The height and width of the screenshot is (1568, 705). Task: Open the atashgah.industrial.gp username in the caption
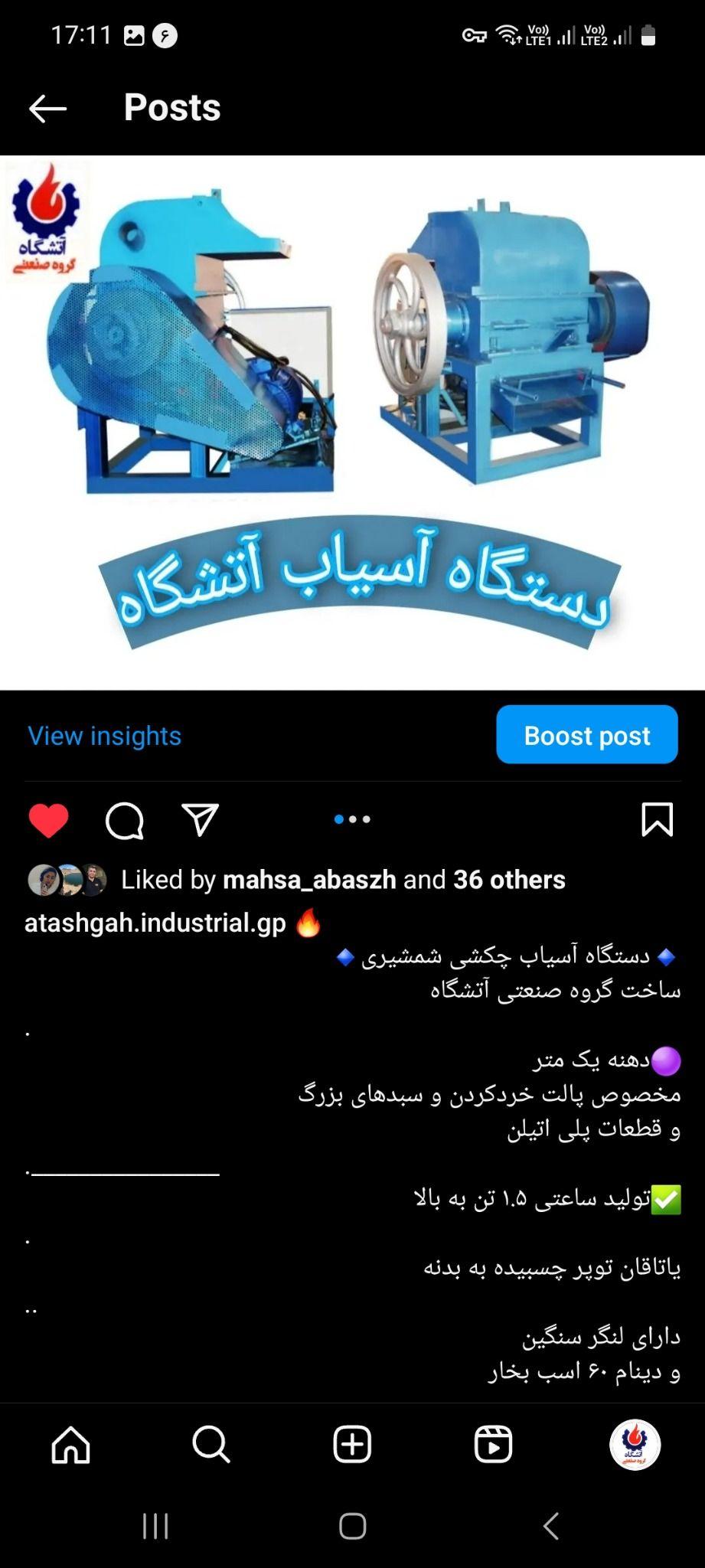[x=155, y=923]
